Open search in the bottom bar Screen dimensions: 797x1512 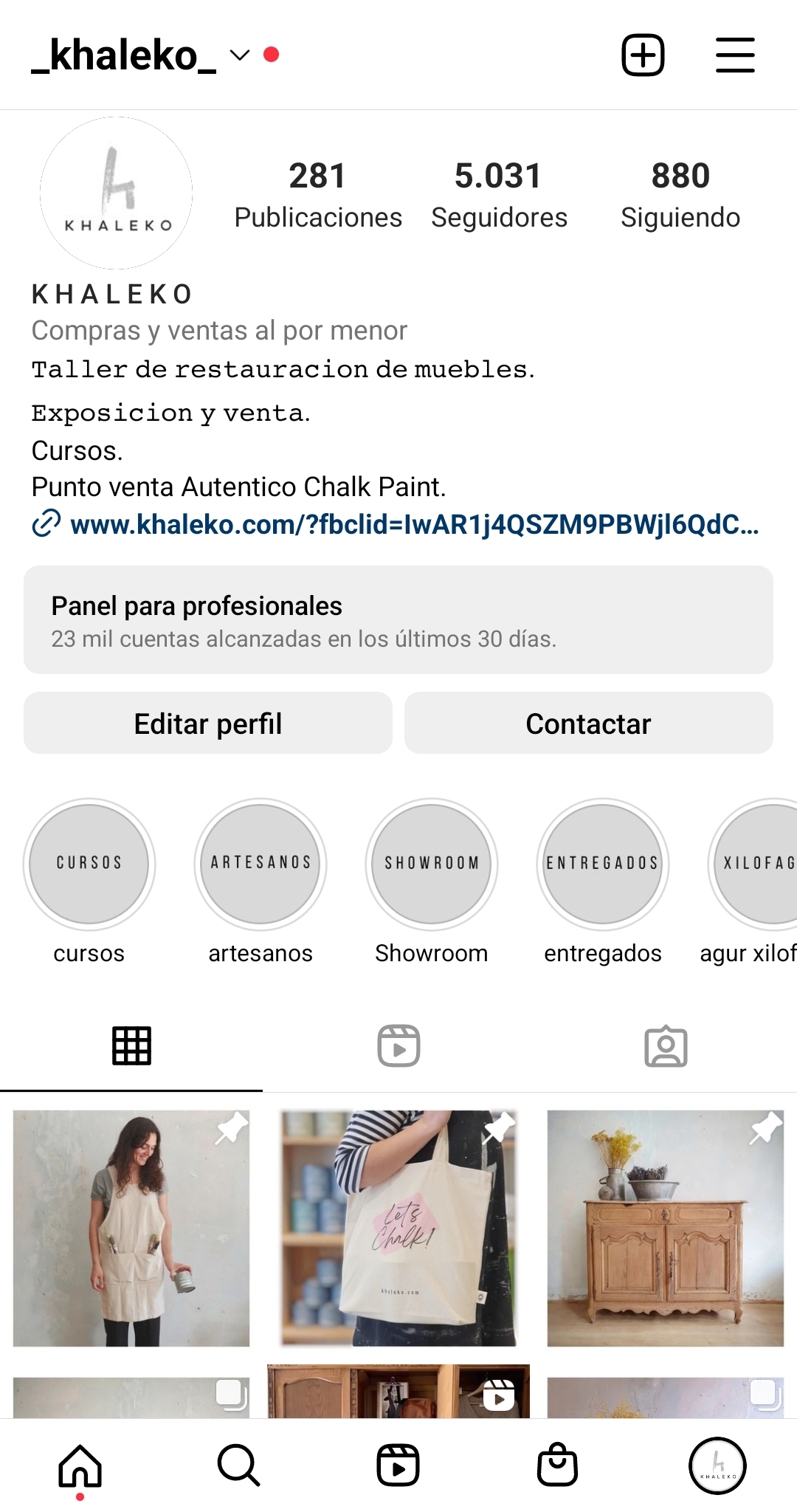pos(238,1465)
